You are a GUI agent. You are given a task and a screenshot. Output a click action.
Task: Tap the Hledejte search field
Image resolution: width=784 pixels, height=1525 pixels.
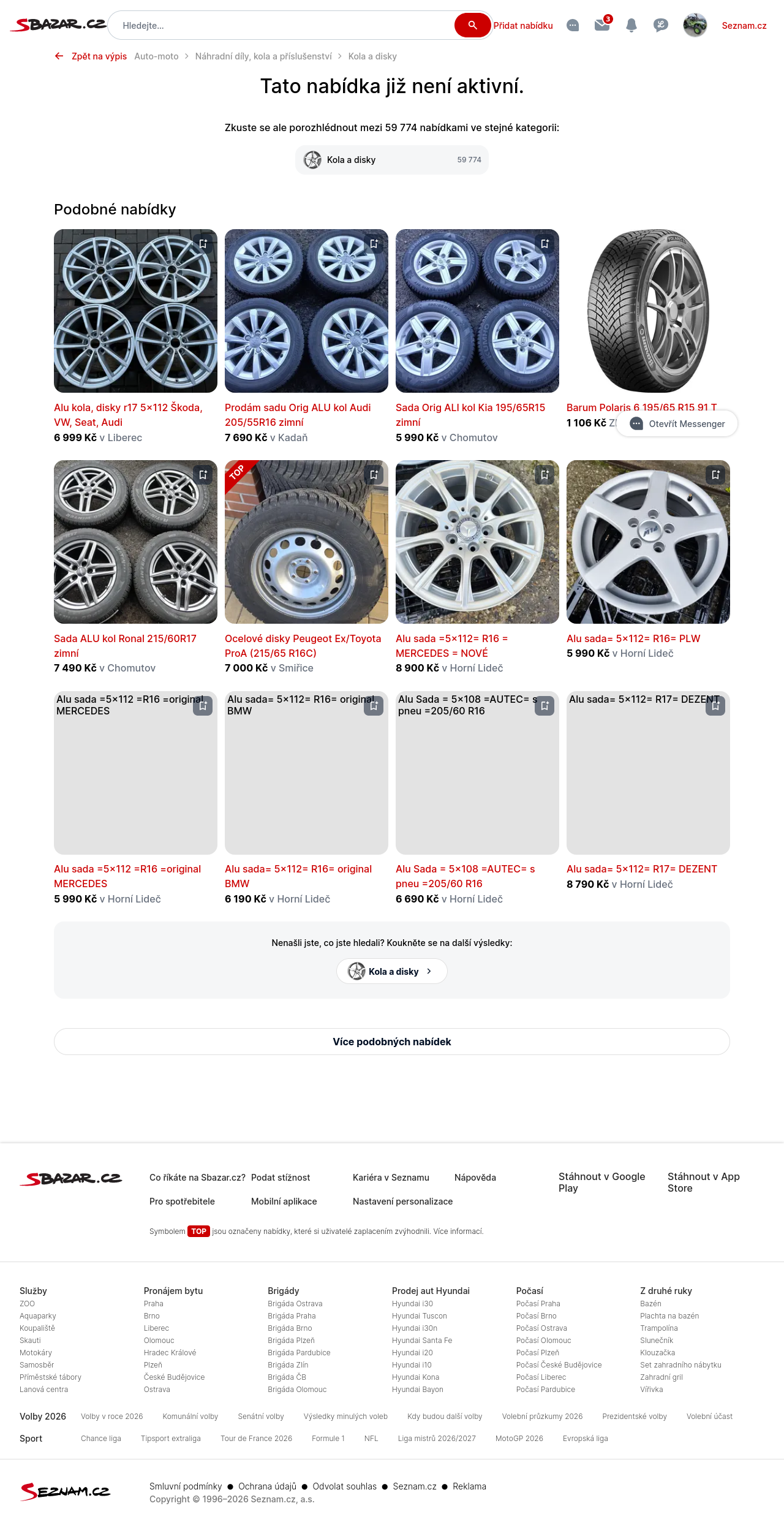point(282,25)
